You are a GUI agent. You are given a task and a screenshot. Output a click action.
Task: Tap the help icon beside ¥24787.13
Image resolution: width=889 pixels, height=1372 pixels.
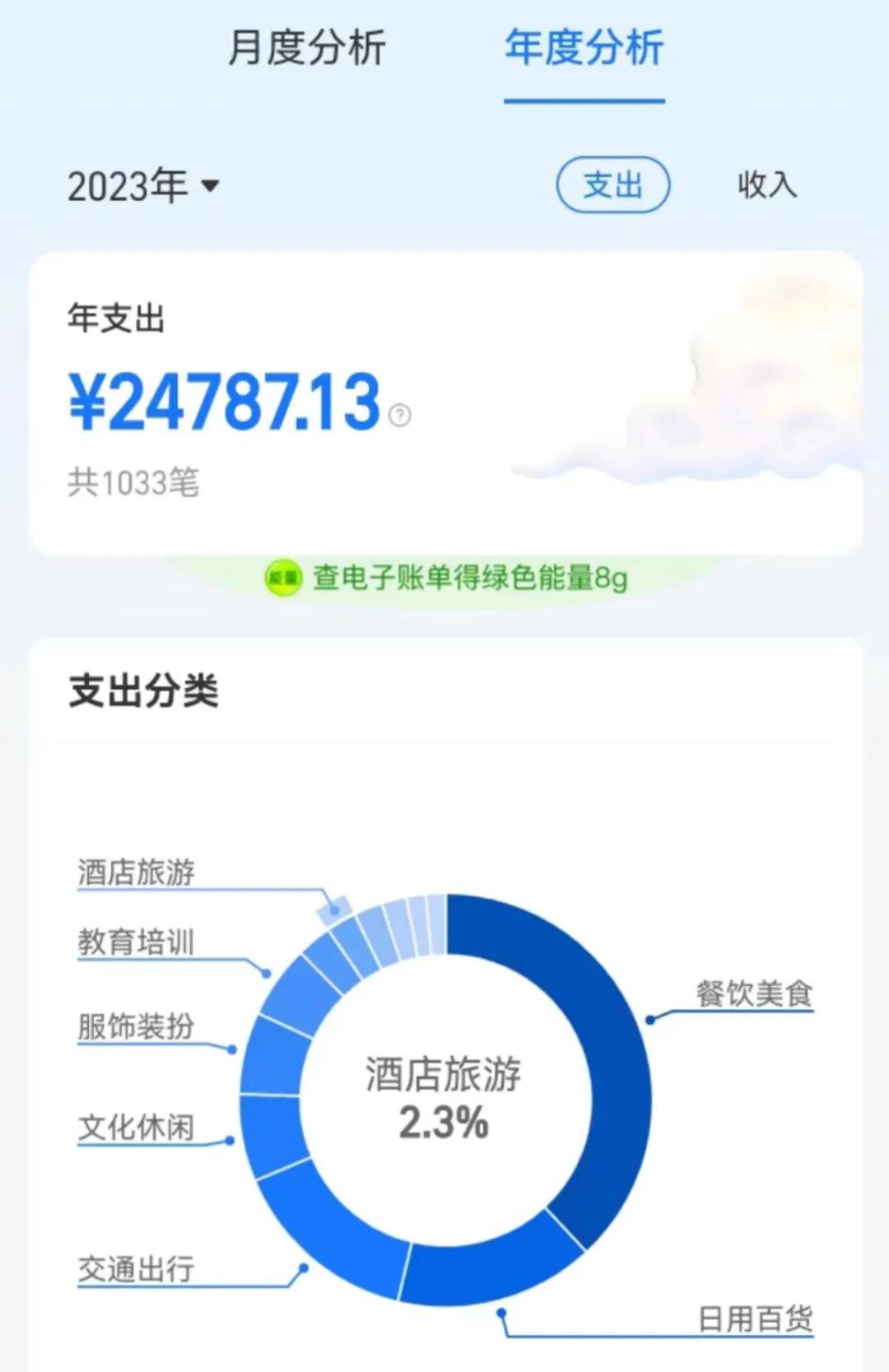pyautogui.click(x=400, y=415)
